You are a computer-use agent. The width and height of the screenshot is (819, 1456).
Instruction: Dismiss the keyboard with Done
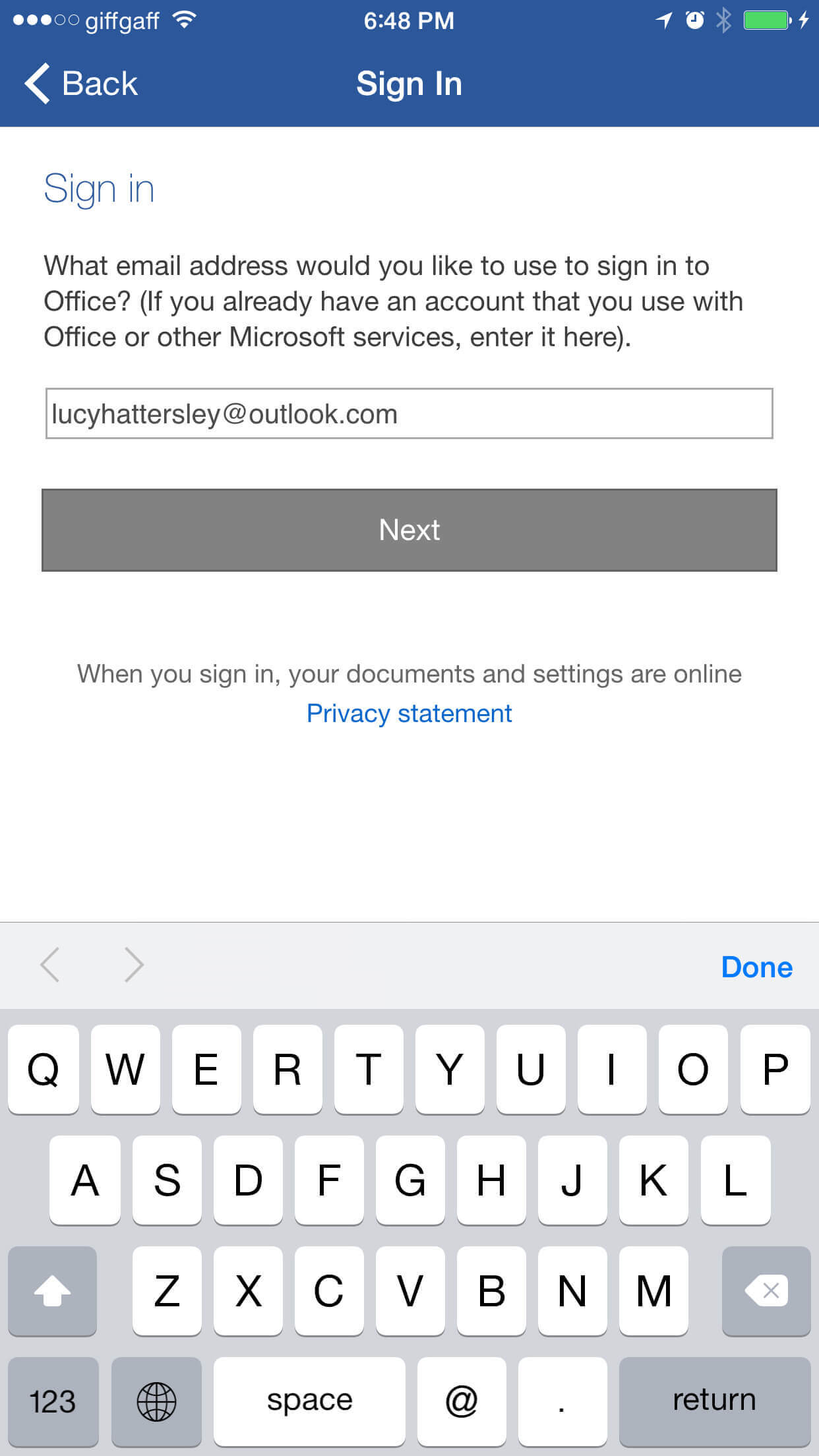click(x=756, y=967)
